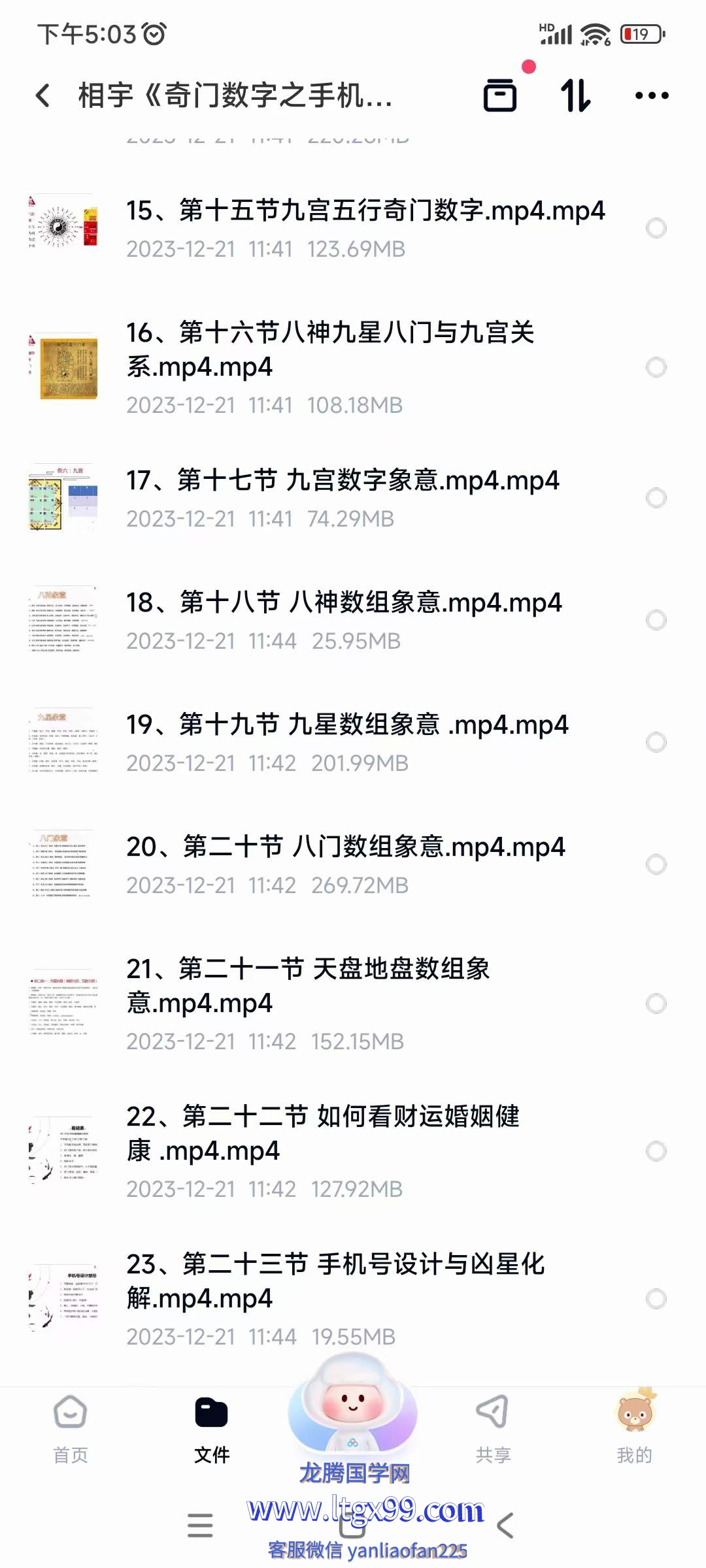Open the system recent apps menu
The height and width of the screenshot is (1568, 706).
click(200, 1526)
